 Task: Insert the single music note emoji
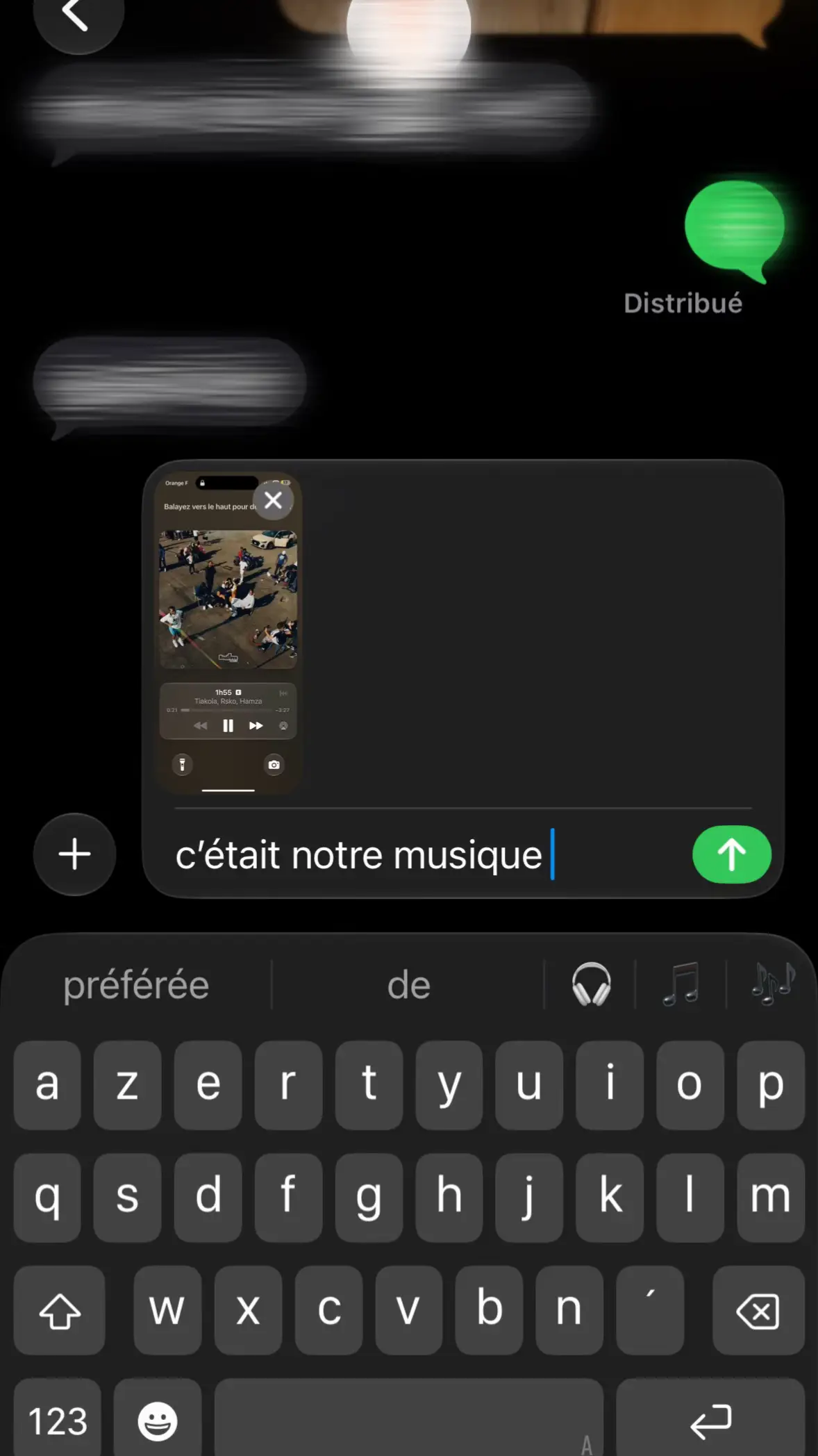pos(681,984)
